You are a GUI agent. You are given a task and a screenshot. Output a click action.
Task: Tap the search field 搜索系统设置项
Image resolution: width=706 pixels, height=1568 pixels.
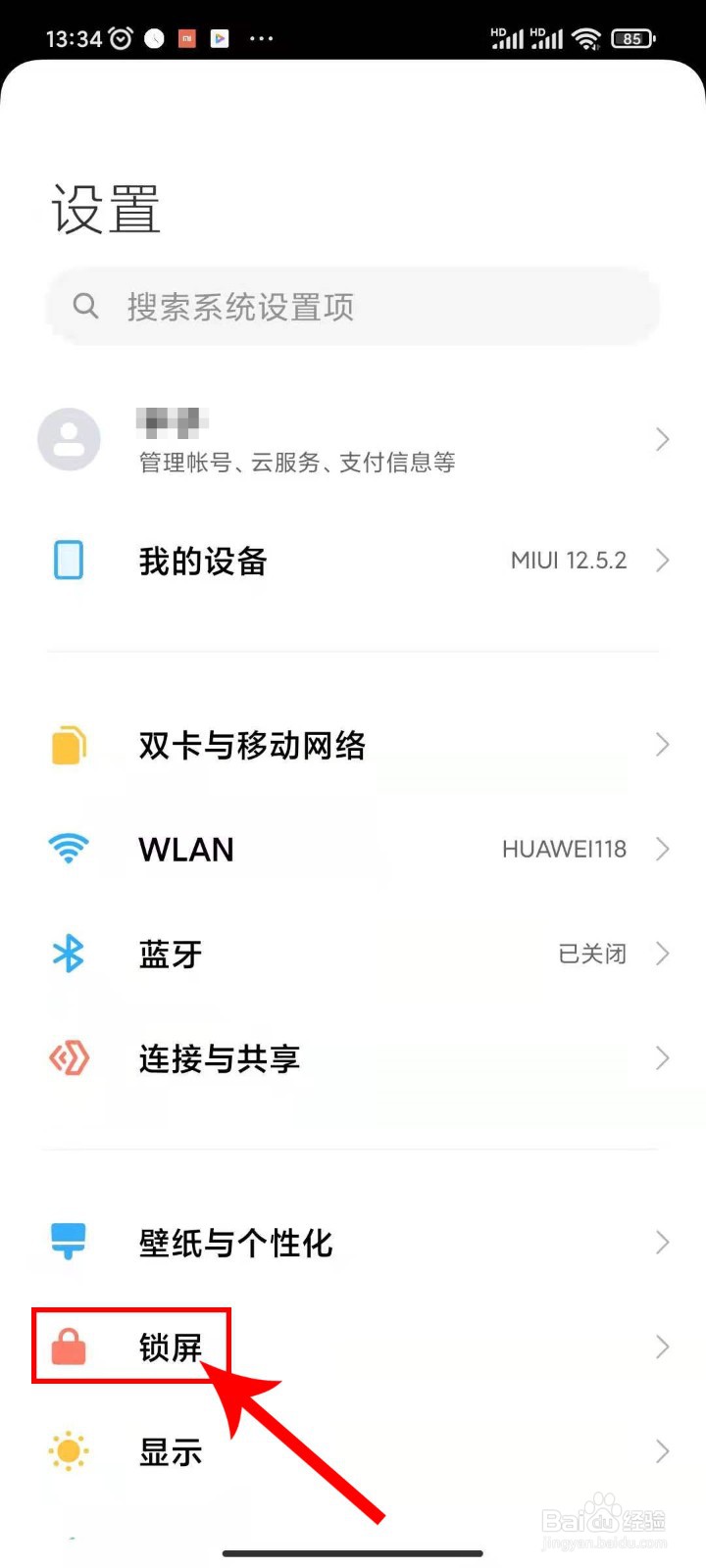pyautogui.click(x=294, y=306)
